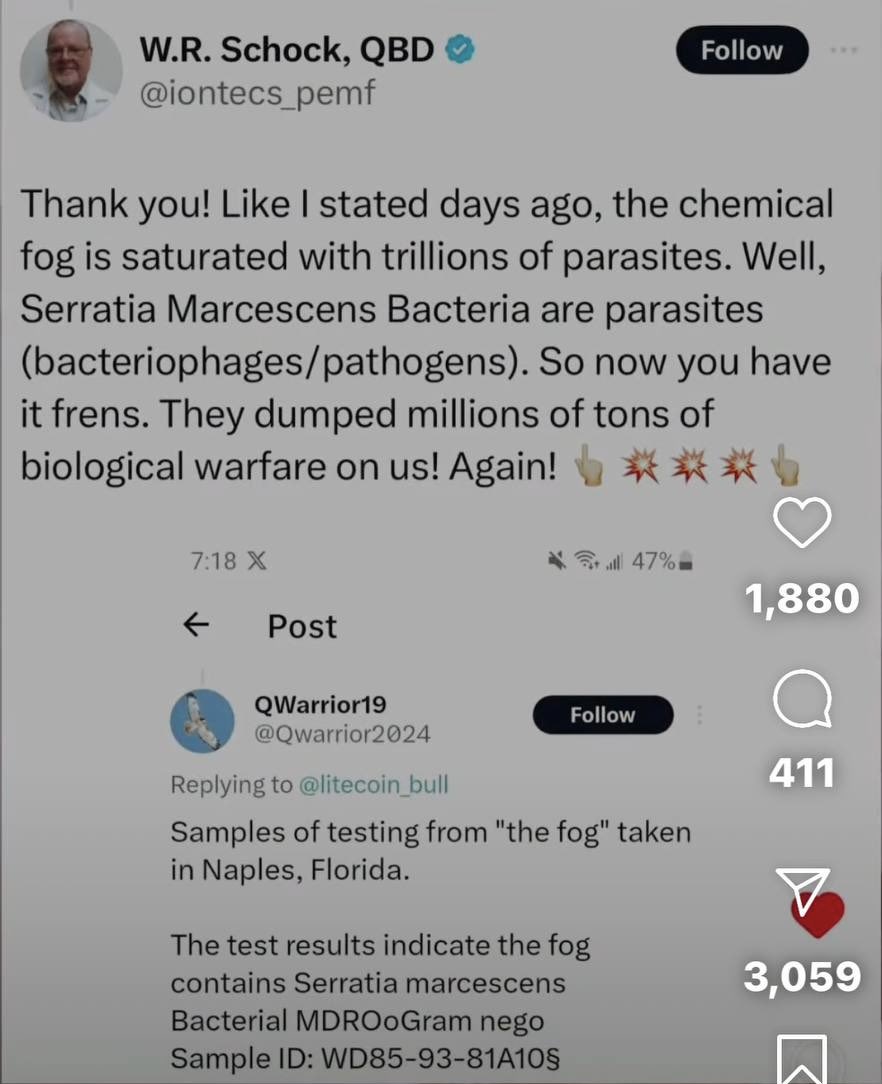Like this reel with the heart icon

coord(803,524)
